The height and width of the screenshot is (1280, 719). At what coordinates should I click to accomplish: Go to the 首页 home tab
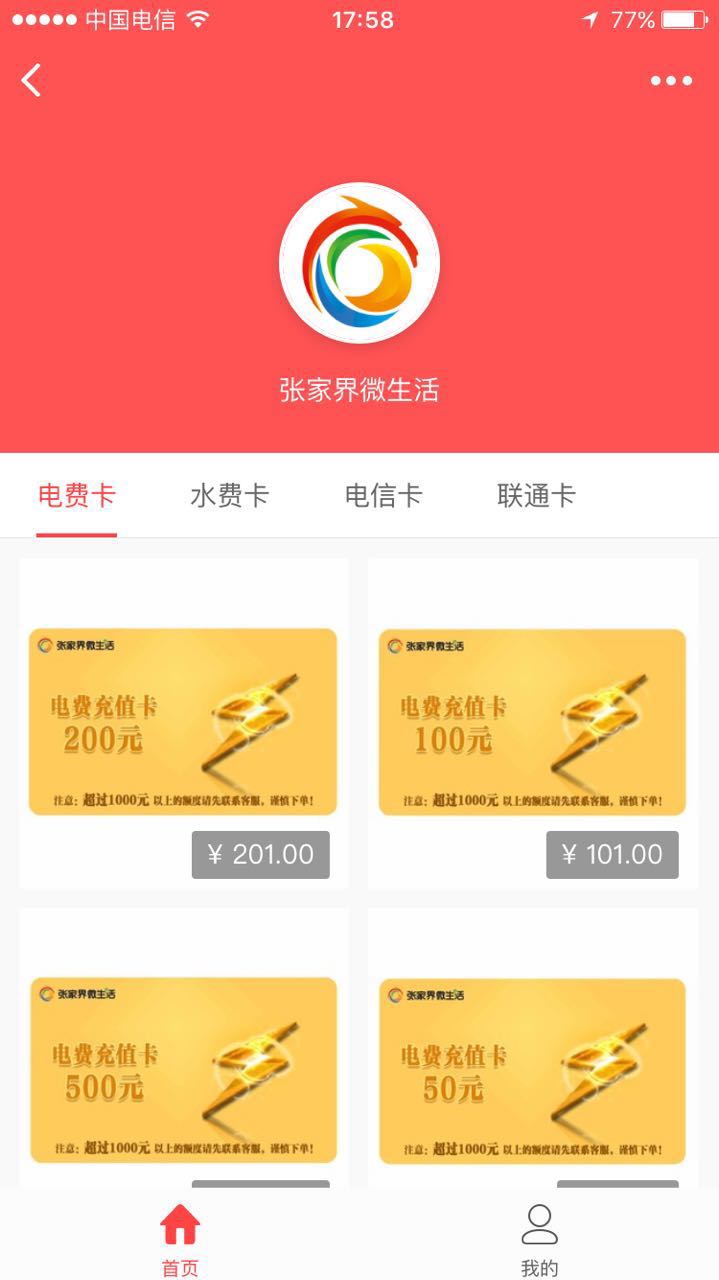pyautogui.click(x=180, y=1240)
